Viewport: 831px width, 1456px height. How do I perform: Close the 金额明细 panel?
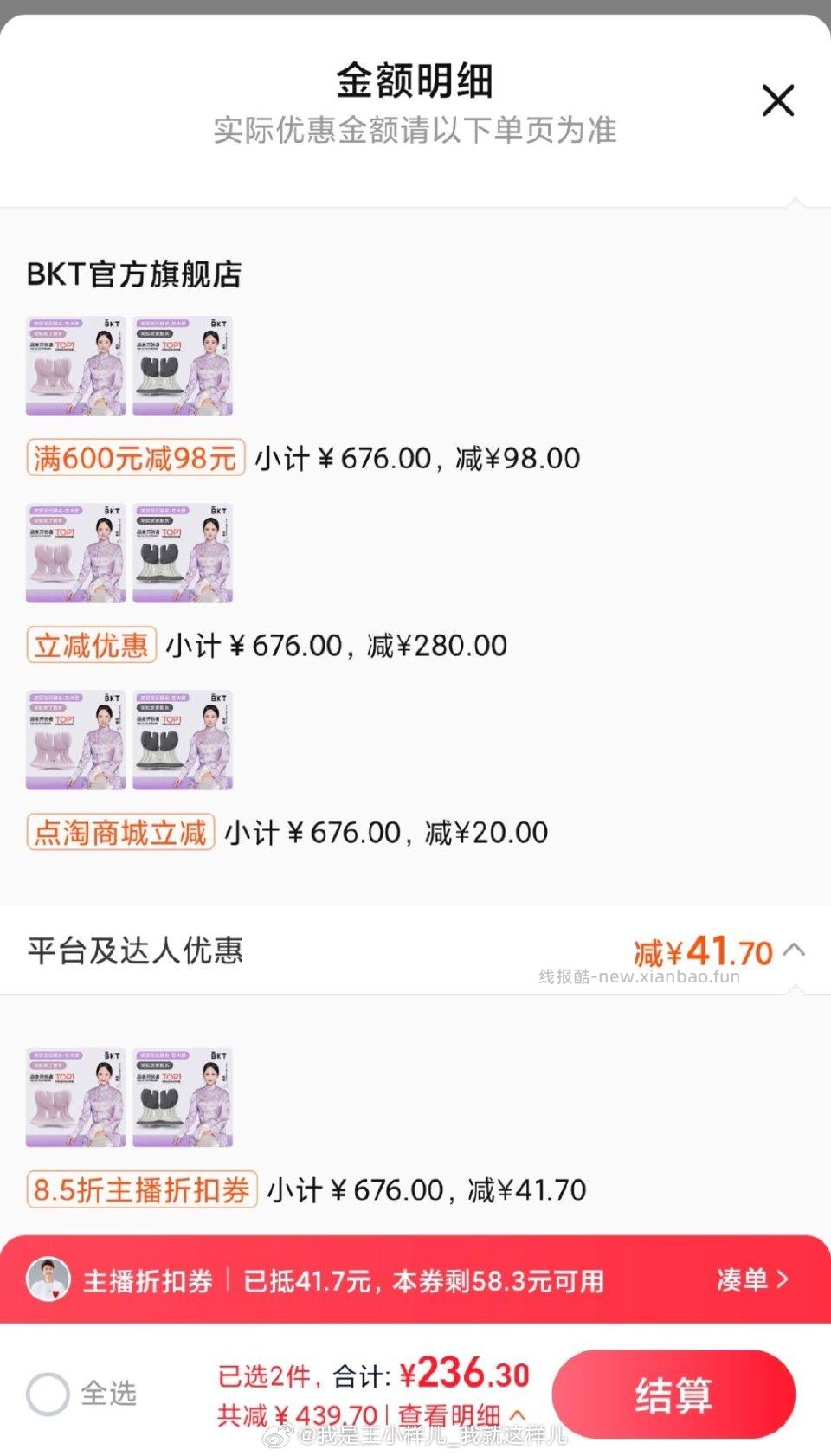click(x=777, y=100)
